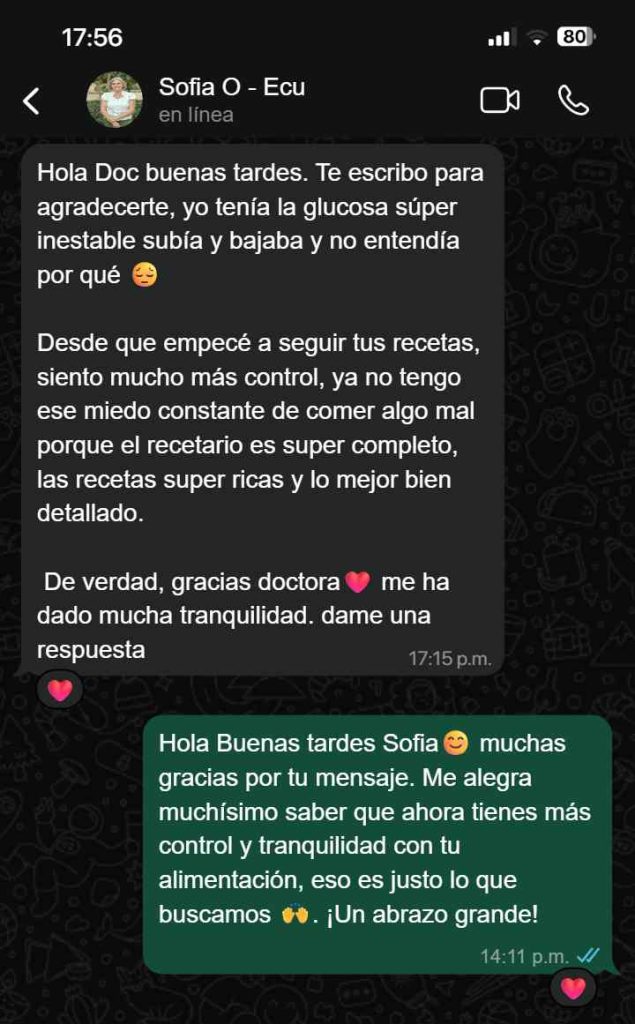This screenshot has width=635, height=1024.
Task: Start a video call with Sofia
Action: (499, 100)
